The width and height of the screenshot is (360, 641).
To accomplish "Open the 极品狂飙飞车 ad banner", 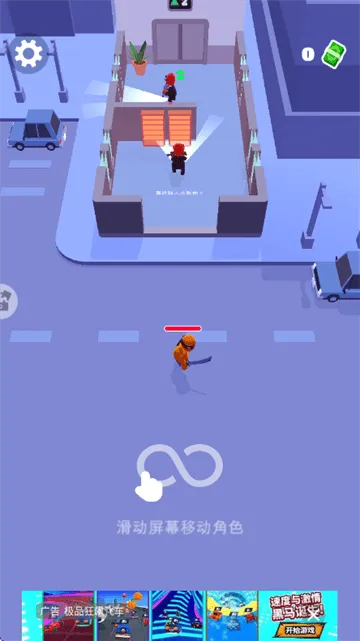I will 179,616.
